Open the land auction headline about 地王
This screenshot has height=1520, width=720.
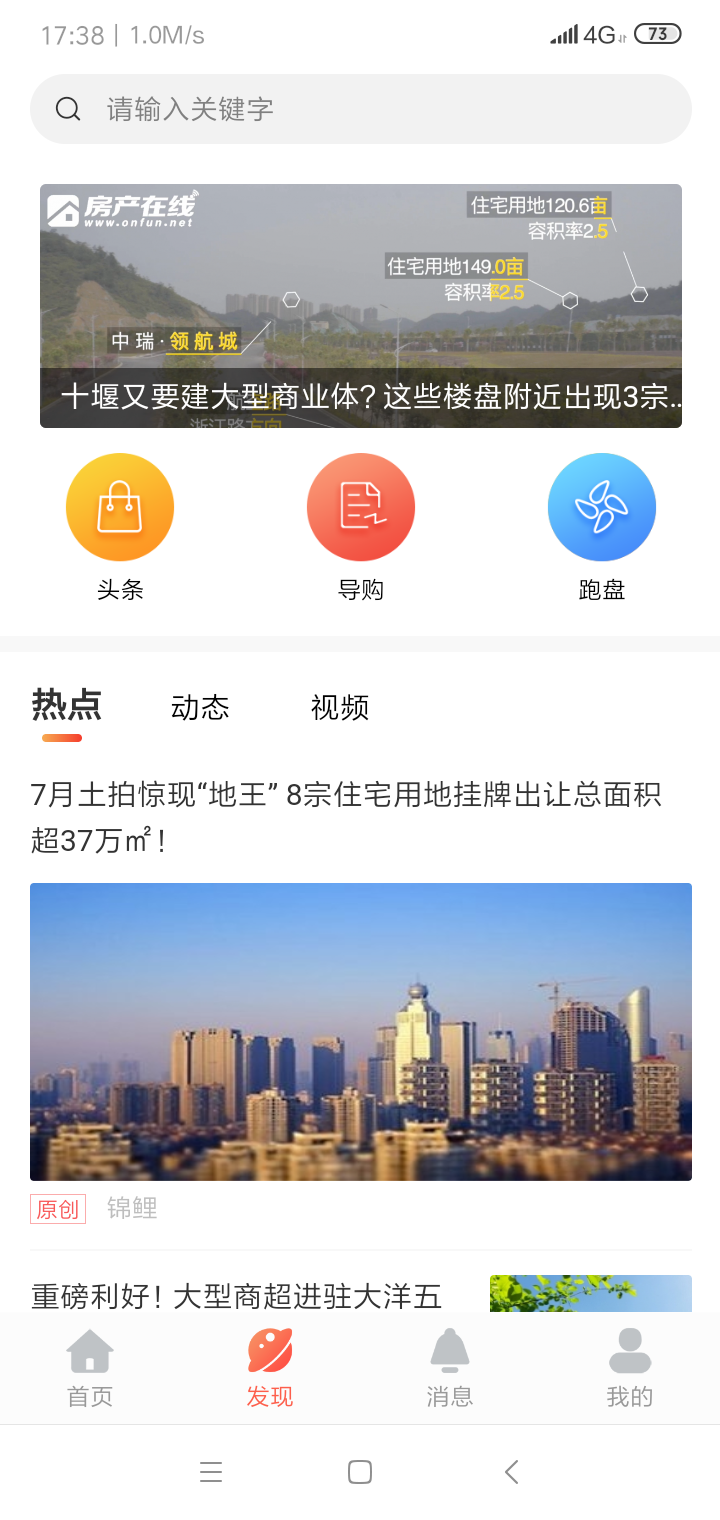tap(360, 815)
